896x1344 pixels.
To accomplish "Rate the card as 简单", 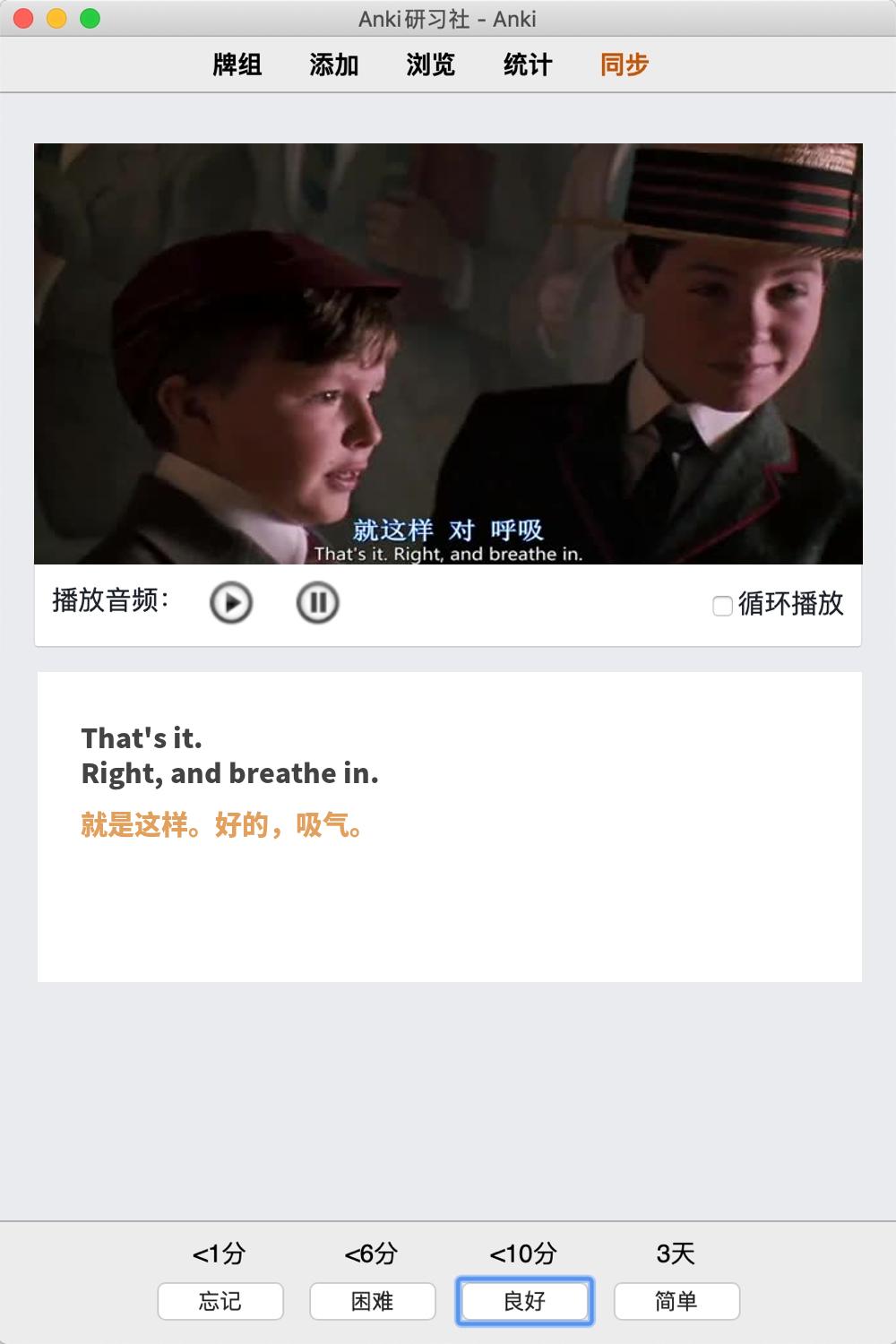I will coord(676,1301).
